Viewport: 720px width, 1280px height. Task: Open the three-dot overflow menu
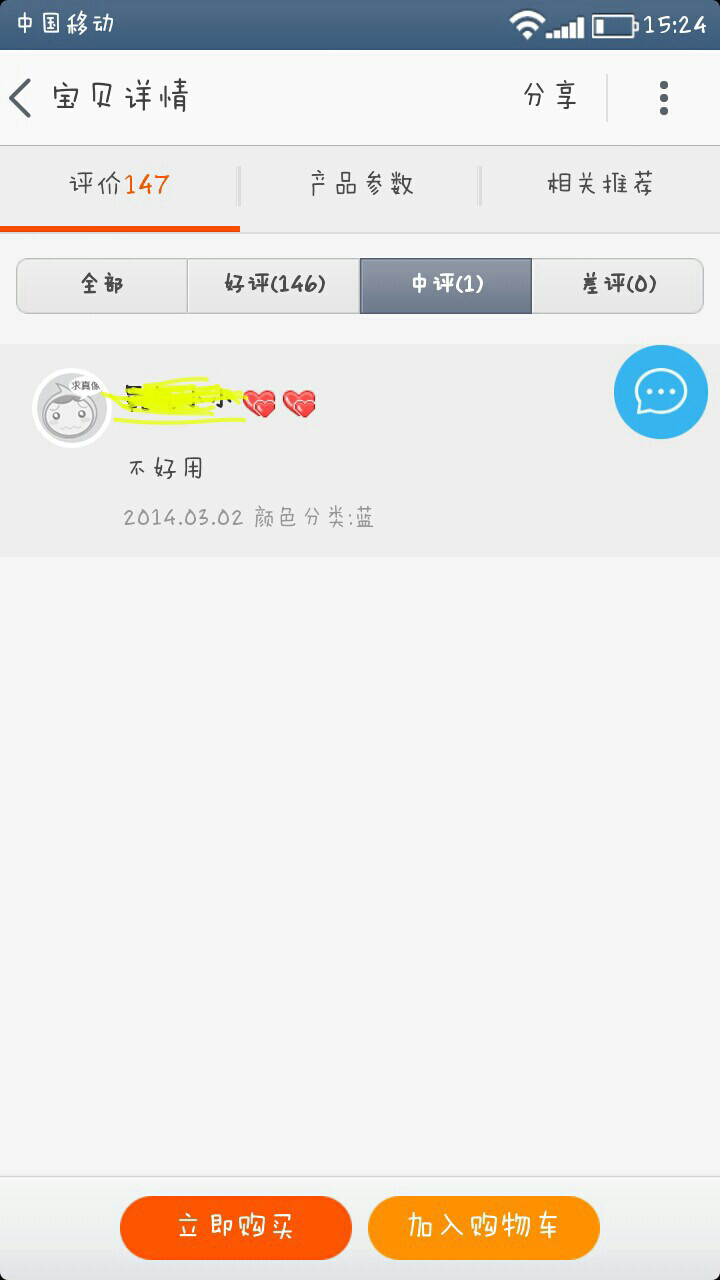[x=664, y=98]
